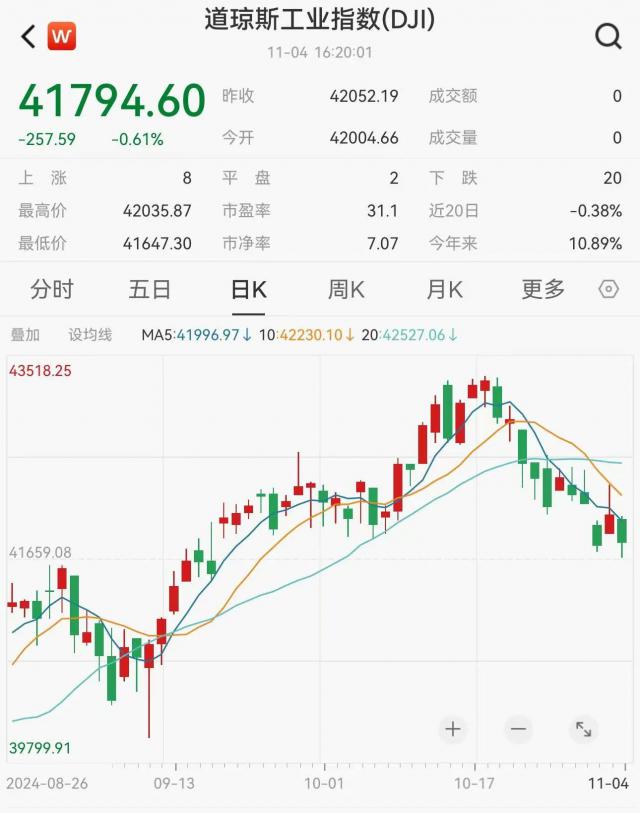This screenshot has width=640, height=813.
Task: Open chart settings hexagon icon
Action: (608, 290)
